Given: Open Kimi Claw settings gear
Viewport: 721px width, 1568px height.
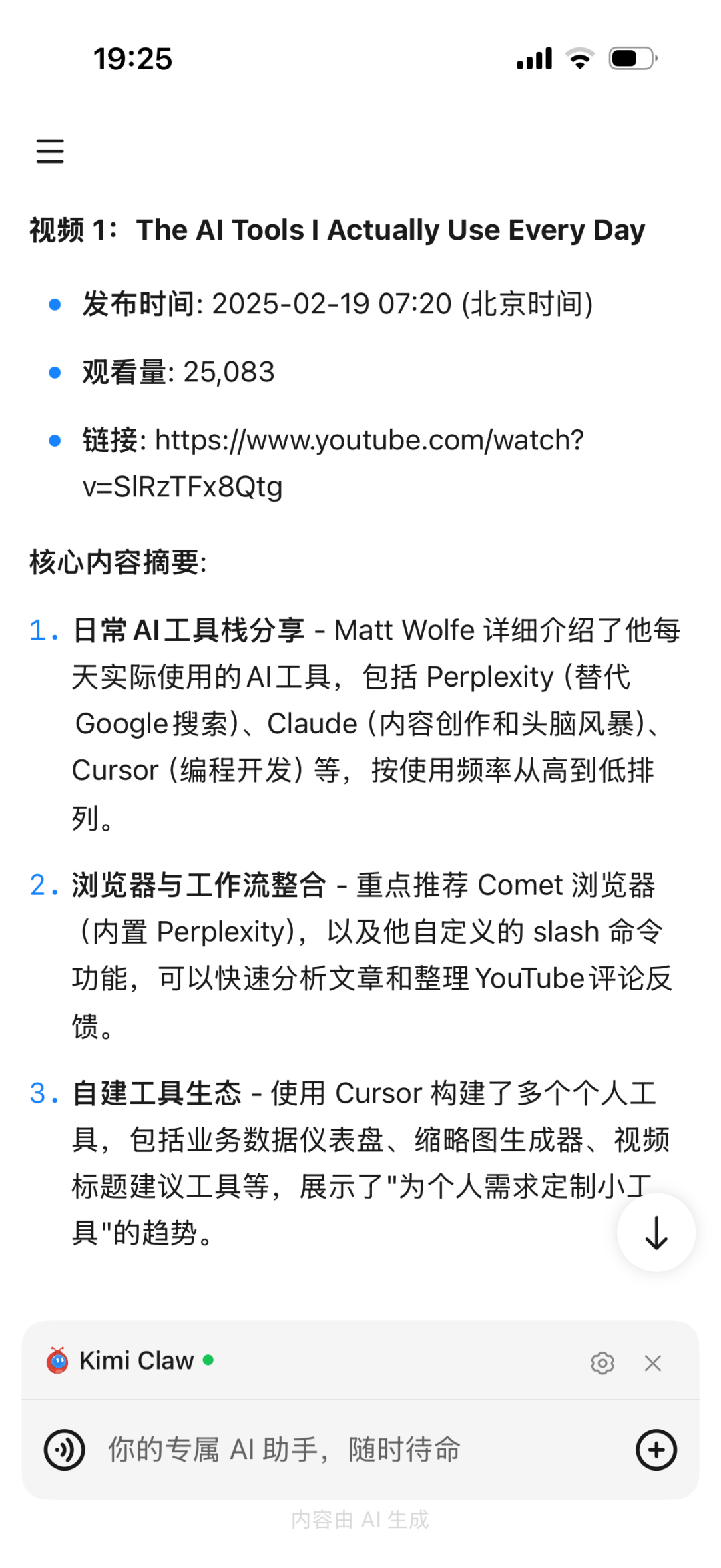Looking at the screenshot, I should 602,1363.
